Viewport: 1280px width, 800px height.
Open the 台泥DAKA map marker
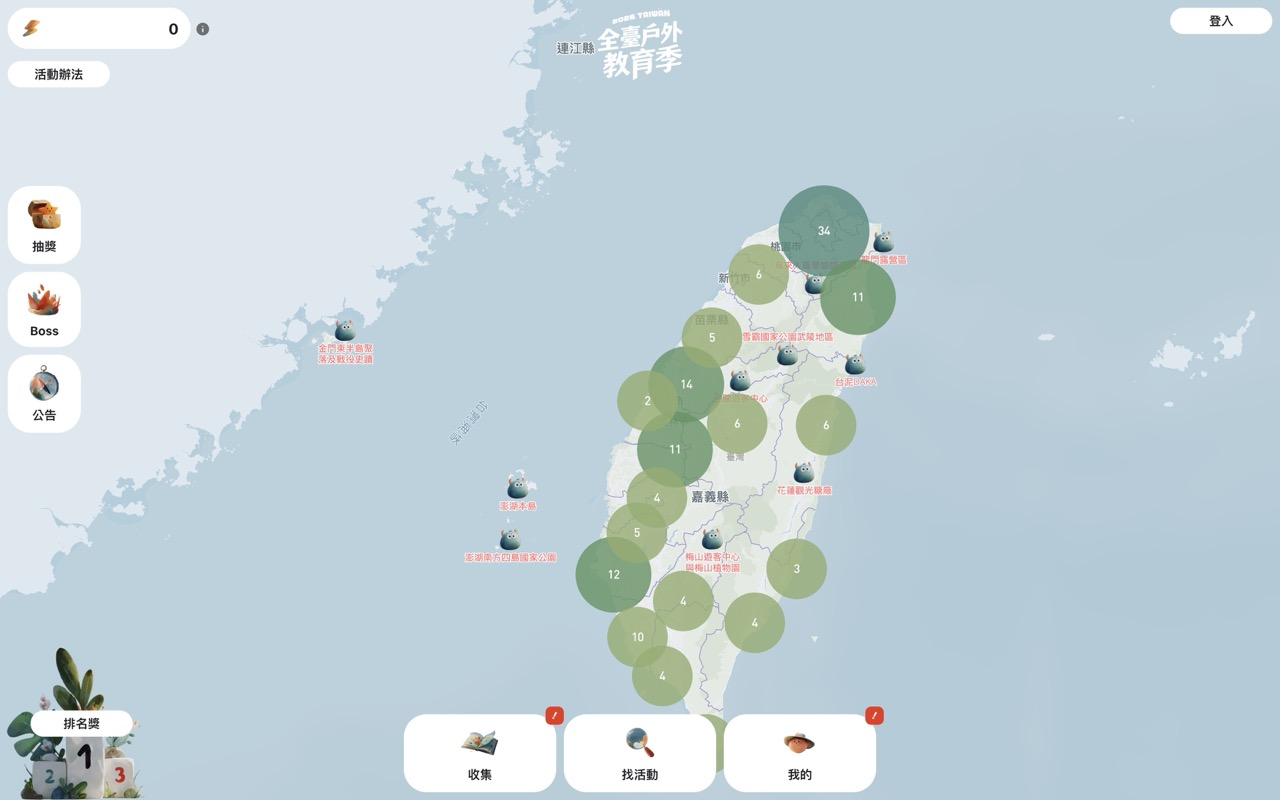[854, 365]
